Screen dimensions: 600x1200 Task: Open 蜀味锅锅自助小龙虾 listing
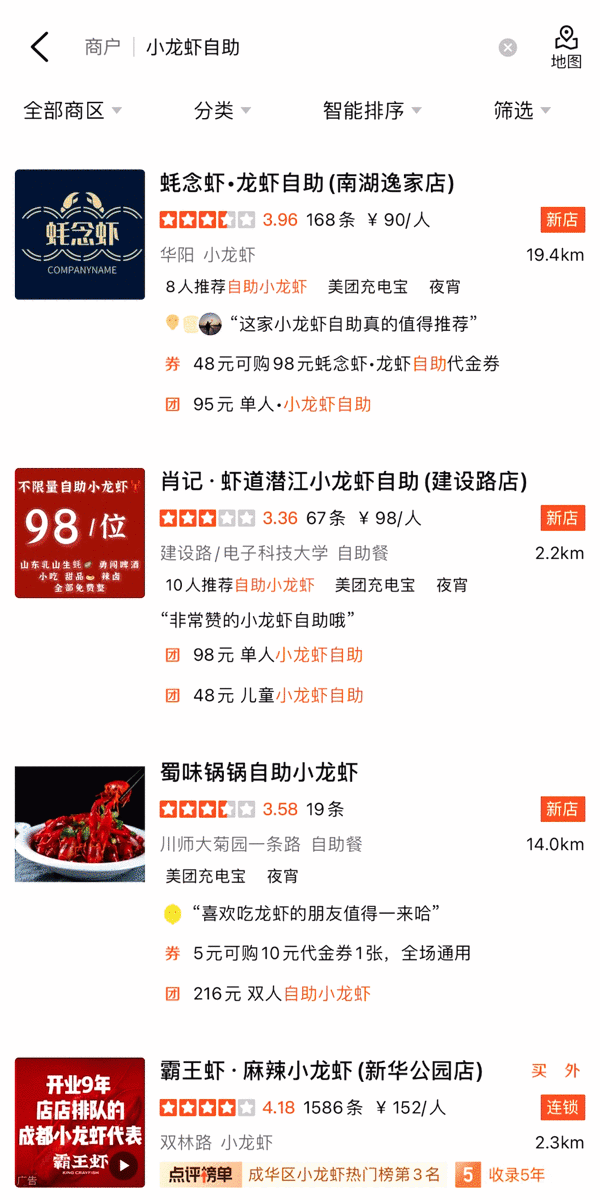pyautogui.click(x=259, y=772)
